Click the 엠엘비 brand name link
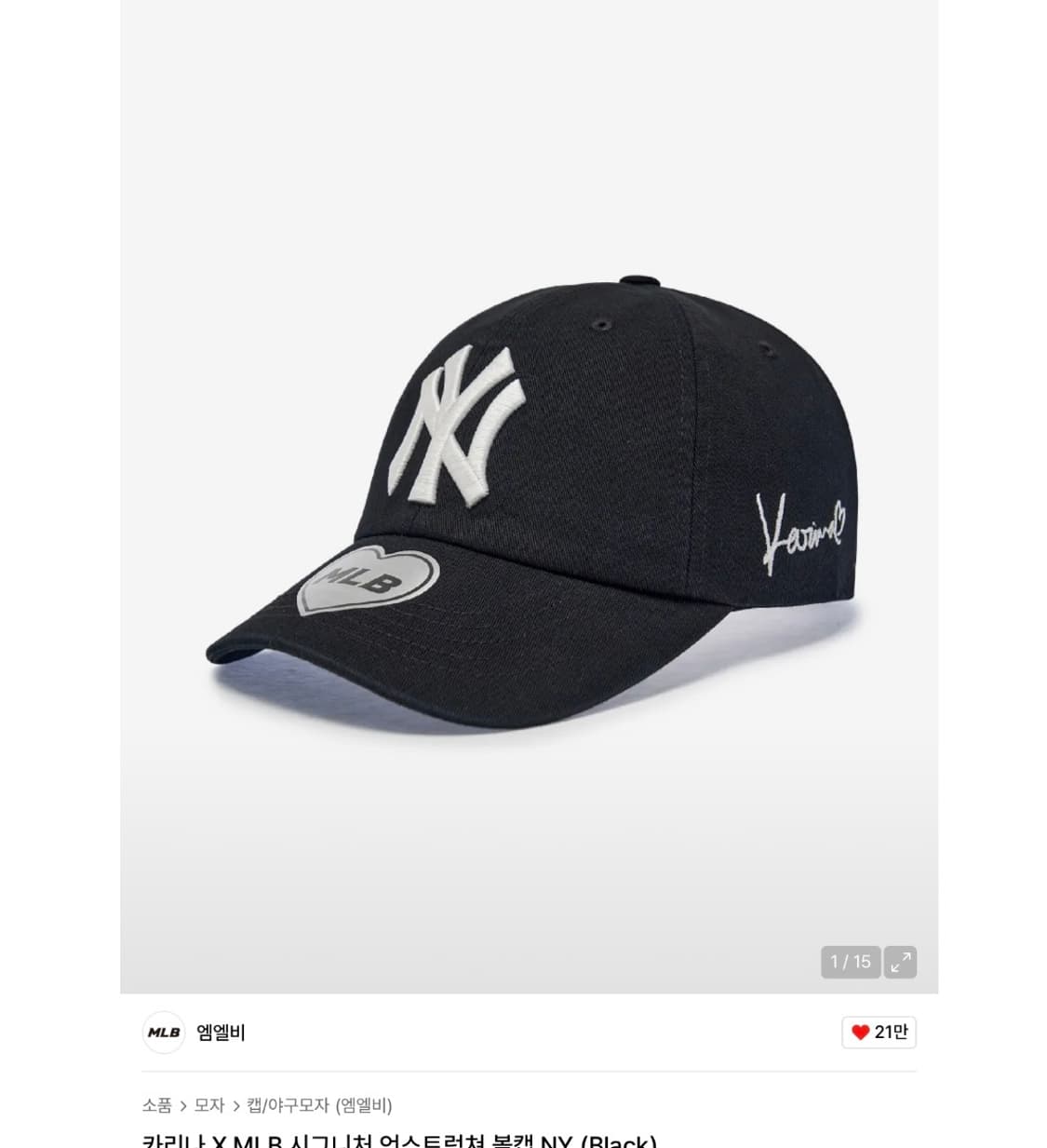 coord(221,1033)
